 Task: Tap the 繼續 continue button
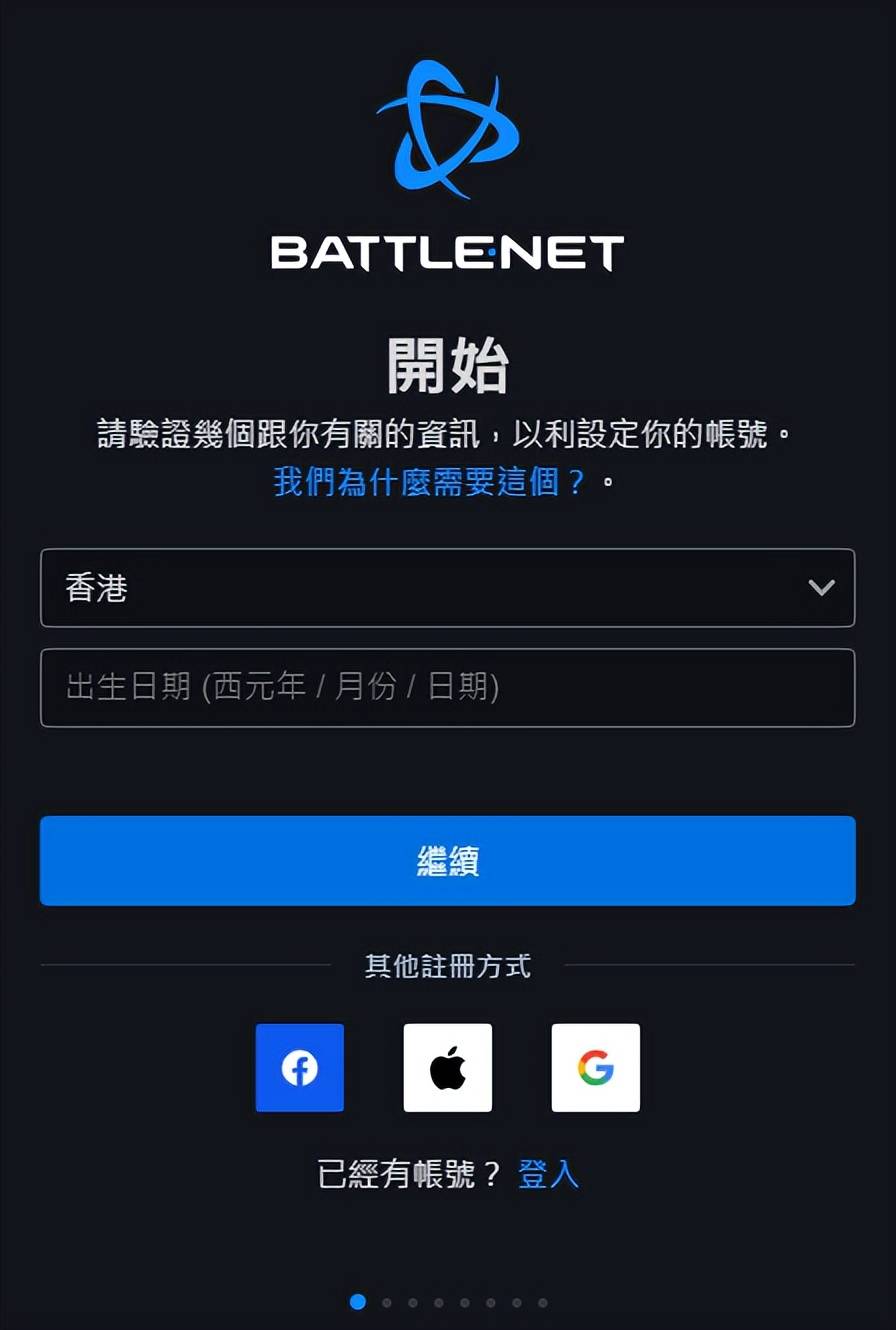click(x=447, y=861)
